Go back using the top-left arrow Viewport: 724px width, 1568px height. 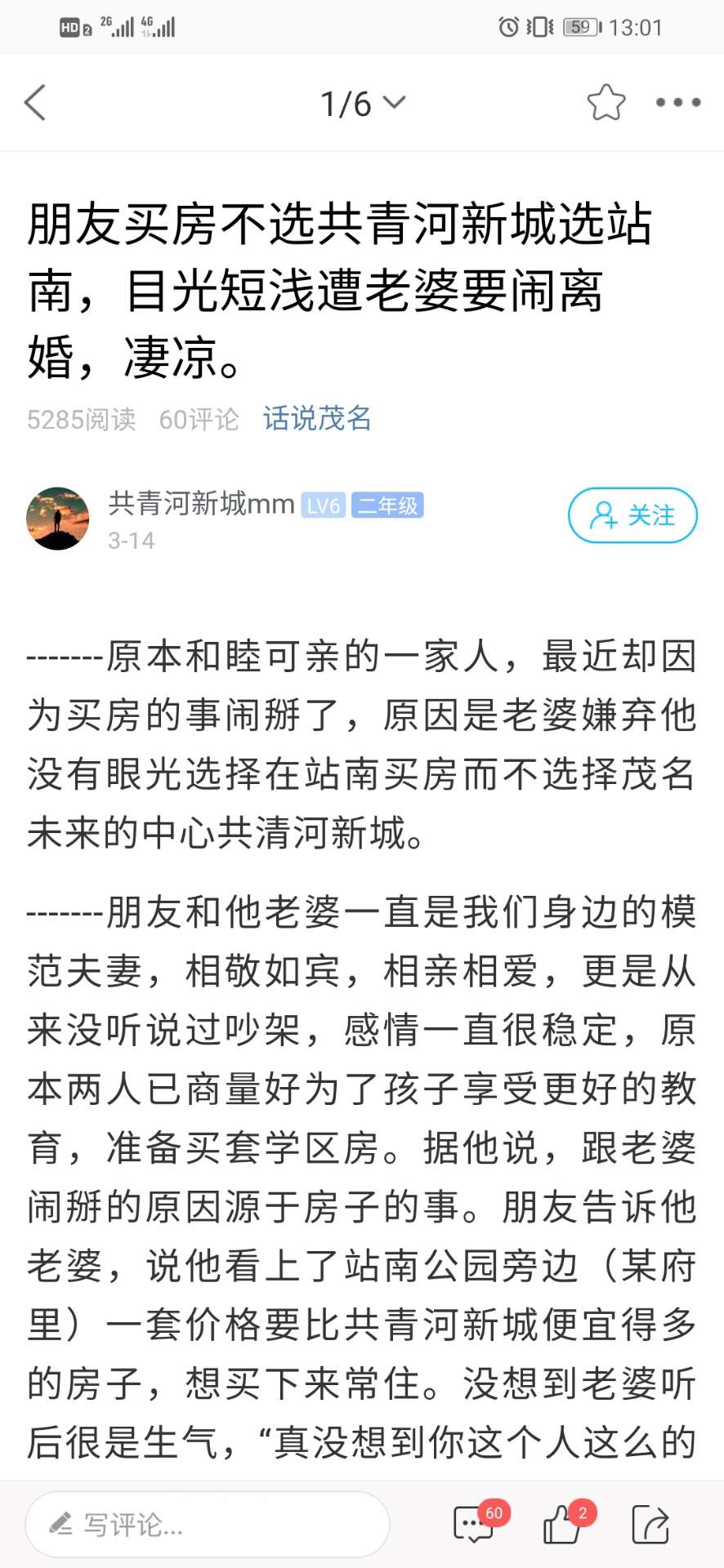pos(35,103)
